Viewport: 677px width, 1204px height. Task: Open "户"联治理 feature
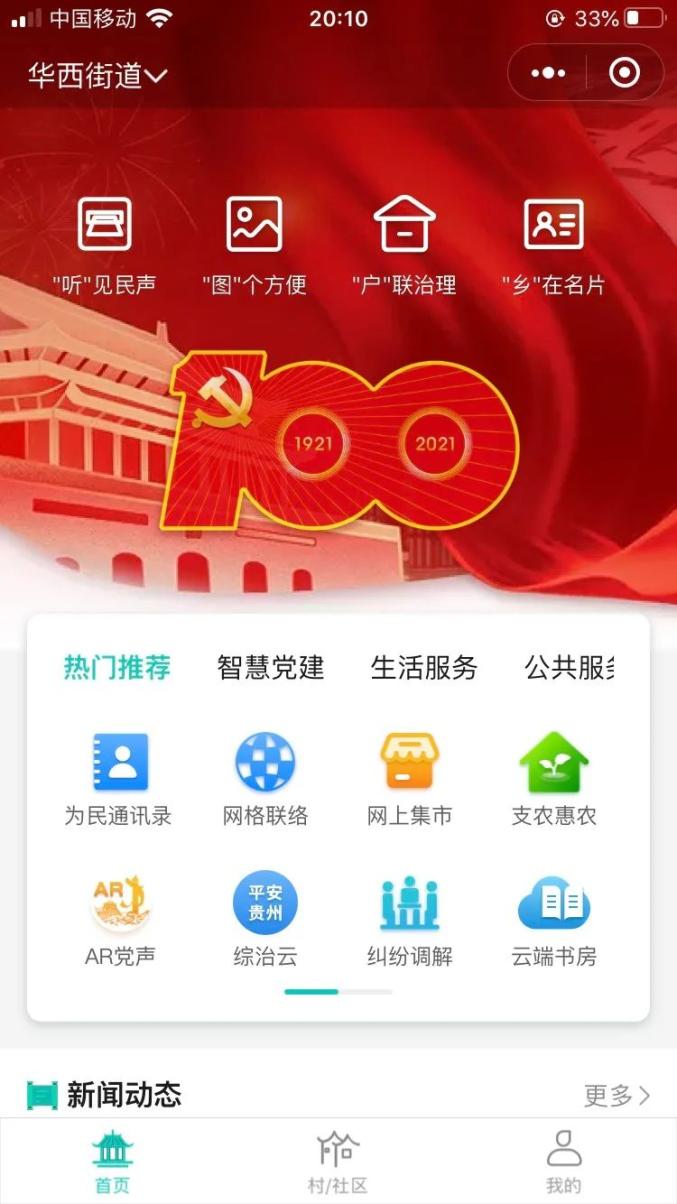point(404,245)
